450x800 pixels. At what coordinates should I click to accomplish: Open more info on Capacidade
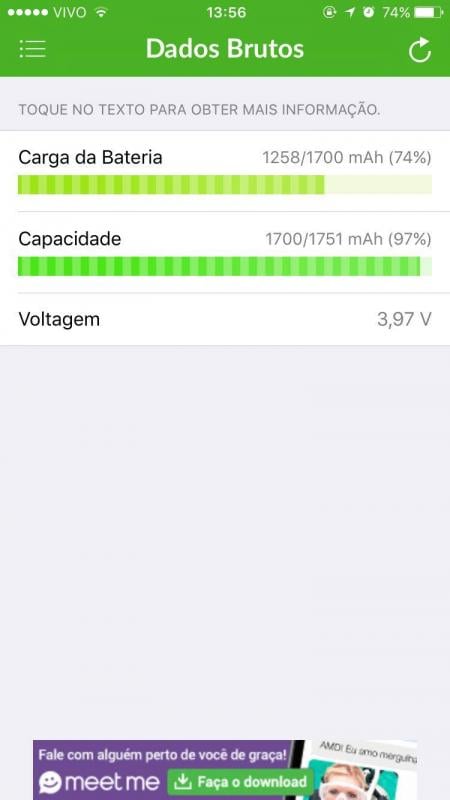225,253
